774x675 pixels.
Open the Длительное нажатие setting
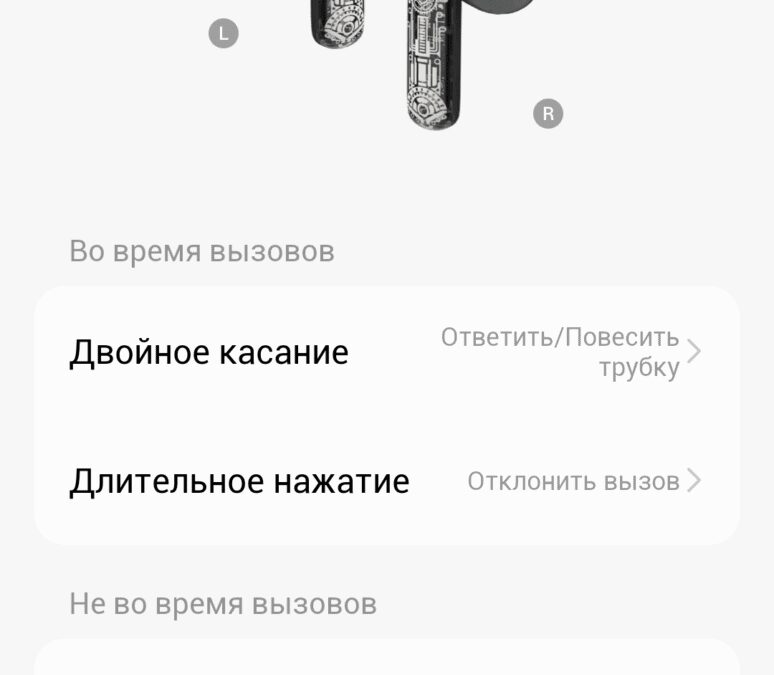tap(386, 481)
